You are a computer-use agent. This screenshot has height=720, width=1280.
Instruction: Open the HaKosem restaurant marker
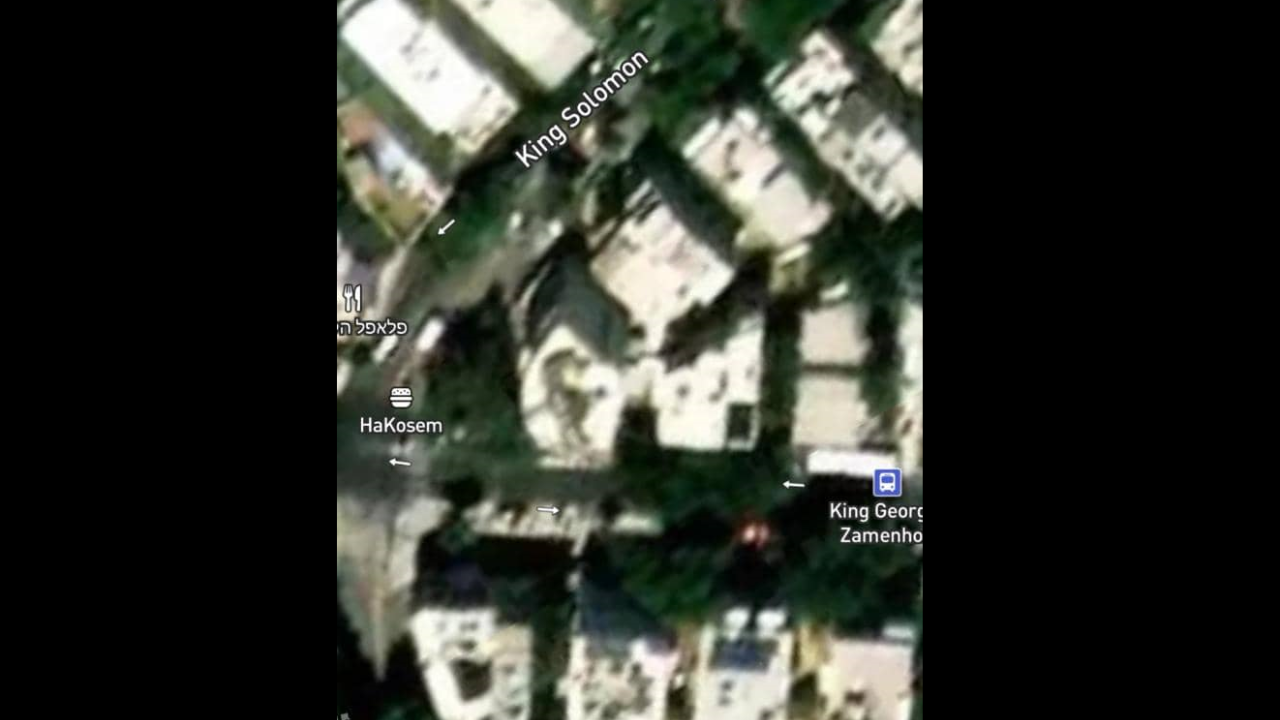pyautogui.click(x=401, y=398)
